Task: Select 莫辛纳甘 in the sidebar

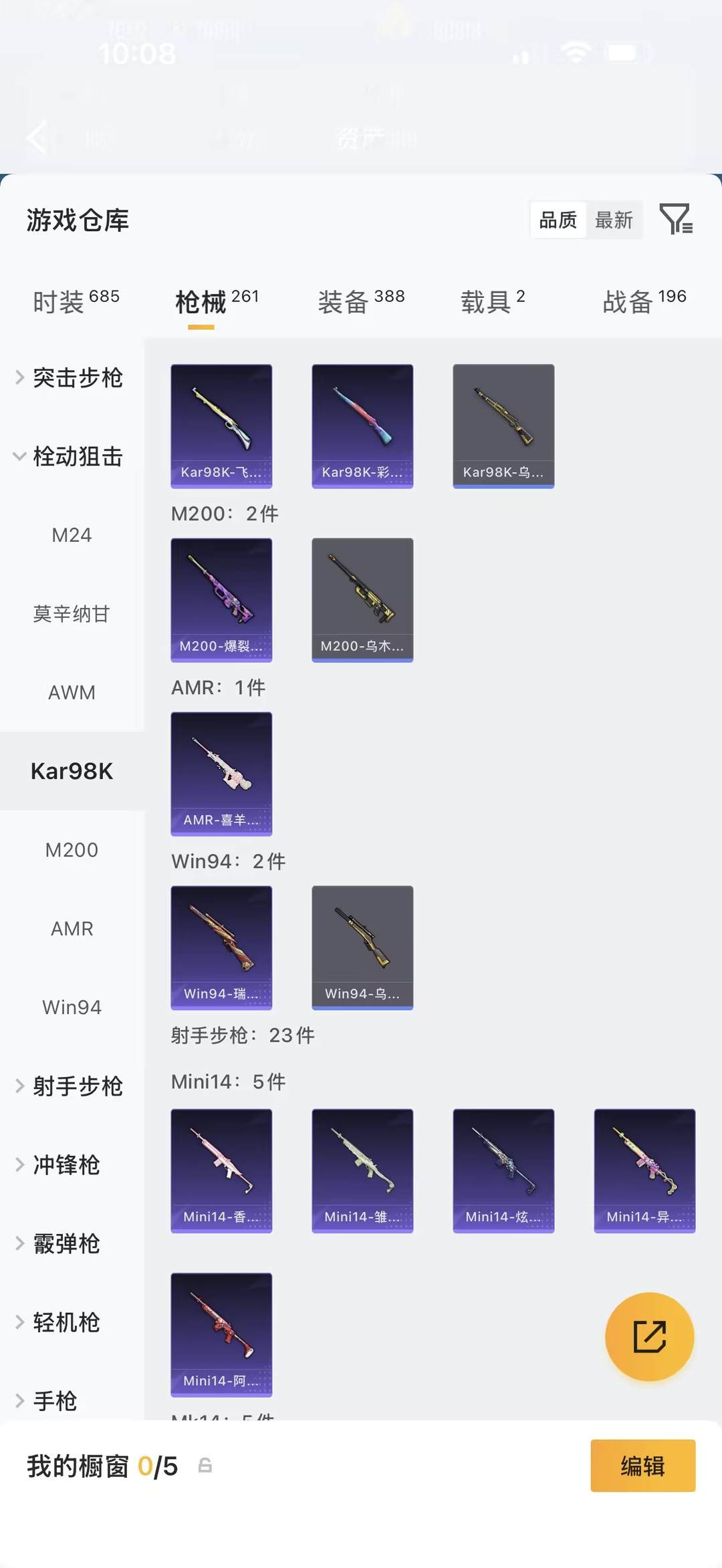Action: (x=72, y=614)
